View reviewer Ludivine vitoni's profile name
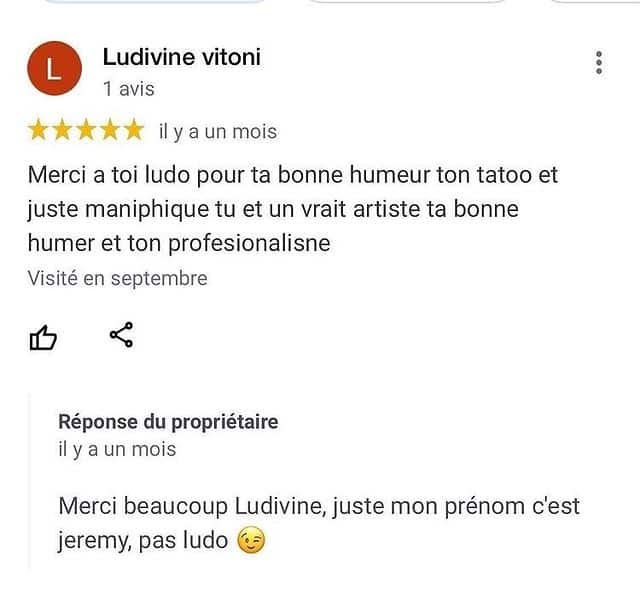Image resolution: width=640 pixels, height=591 pixels. [x=181, y=57]
